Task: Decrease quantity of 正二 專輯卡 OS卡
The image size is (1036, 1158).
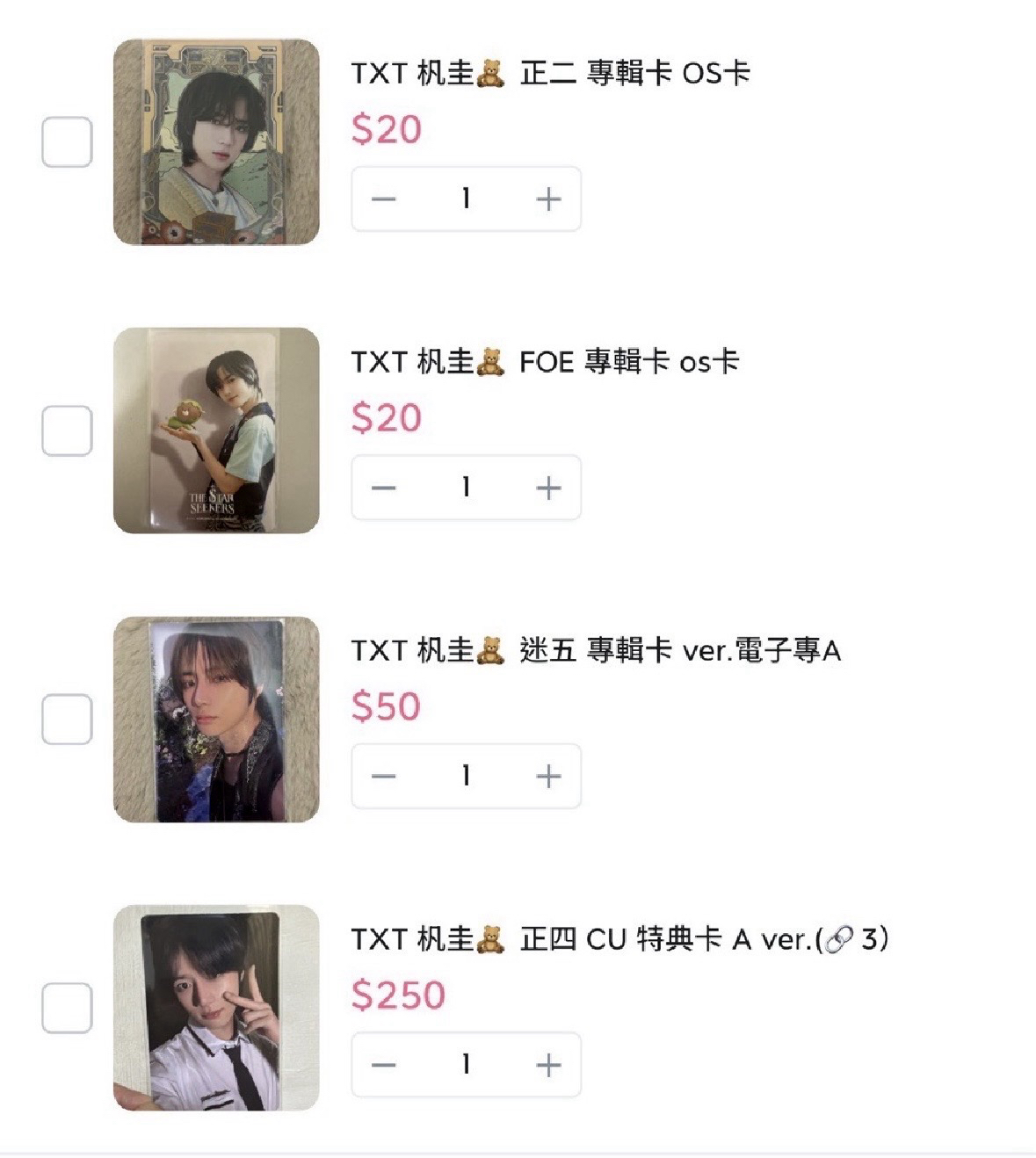Action: point(384,199)
